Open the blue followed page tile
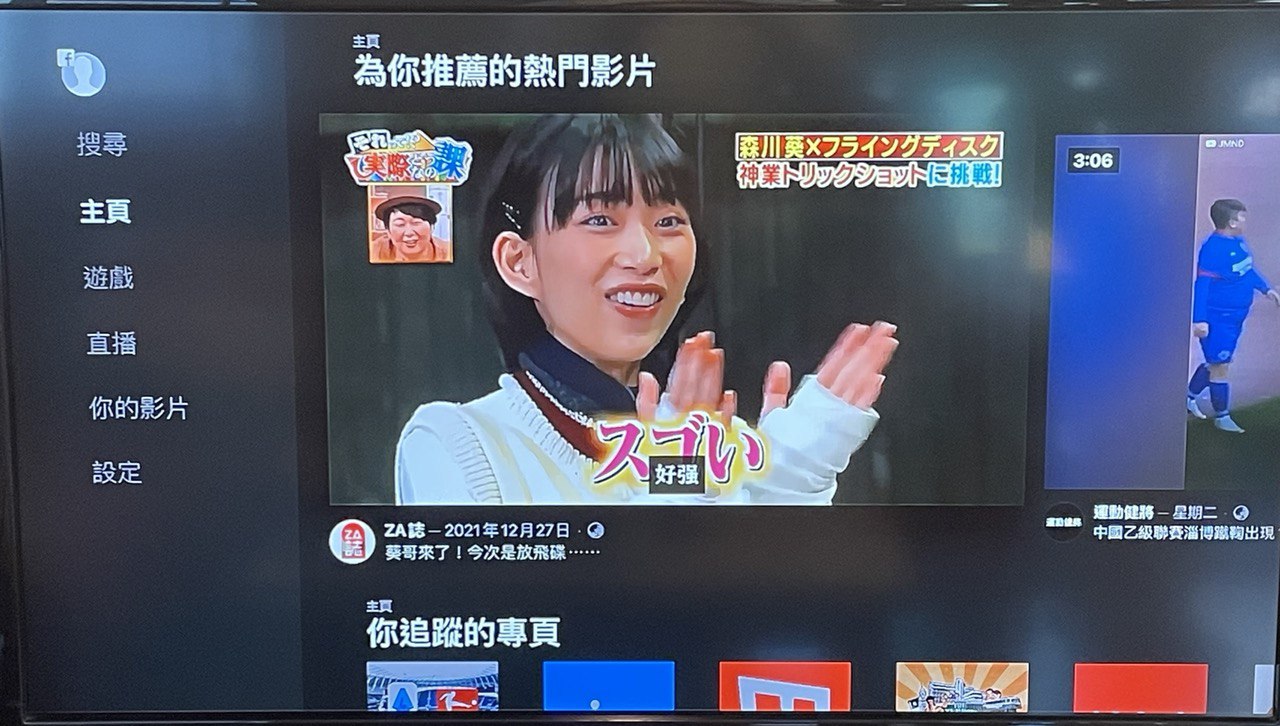Viewport: 1280px width, 726px height. pyautogui.click(x=608, y=686)
